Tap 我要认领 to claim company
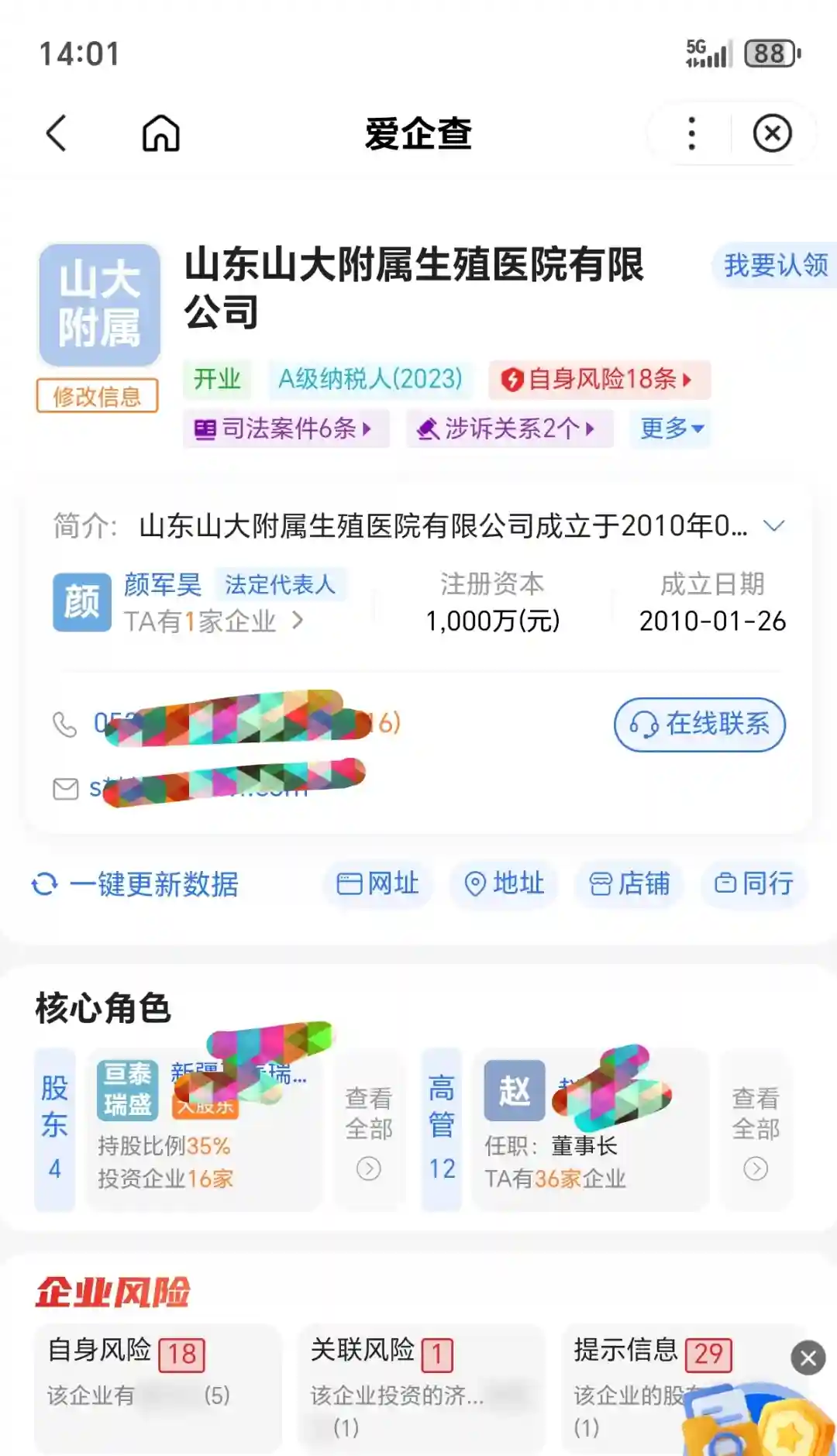 pos(775,266)
